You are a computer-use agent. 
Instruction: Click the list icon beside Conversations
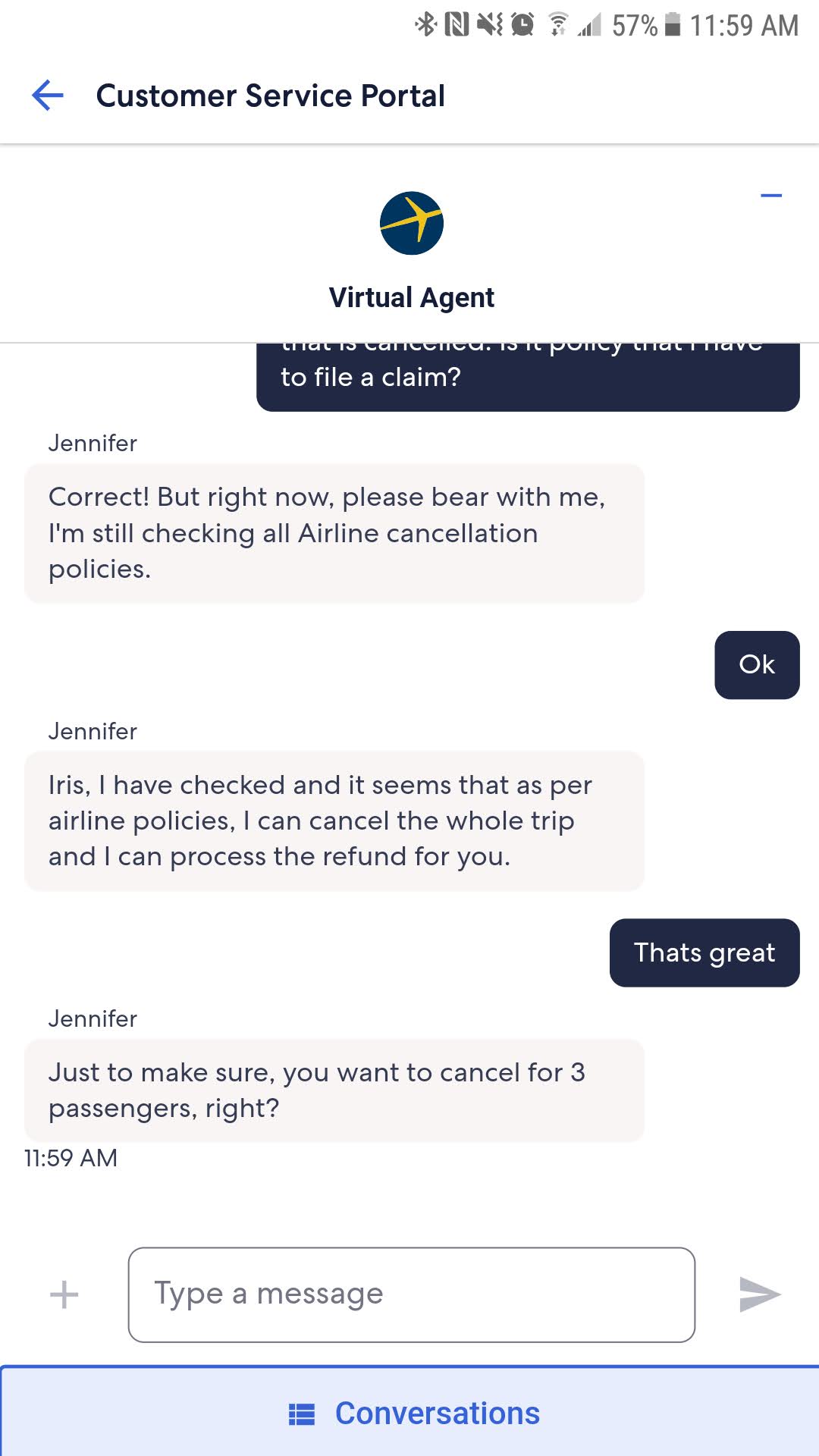[x=301, y=1413]
